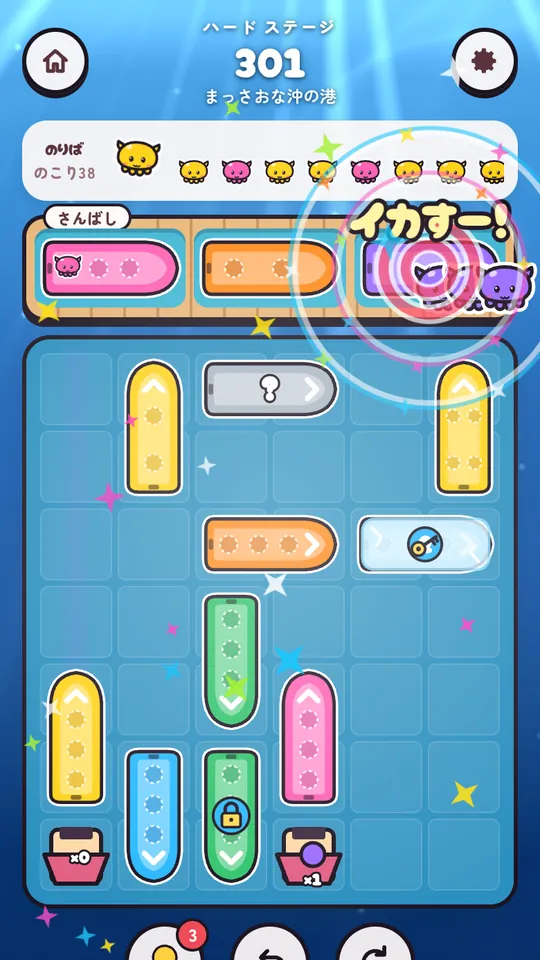Open the settings gear
The image size is (540, 960).
coord(484,60)
